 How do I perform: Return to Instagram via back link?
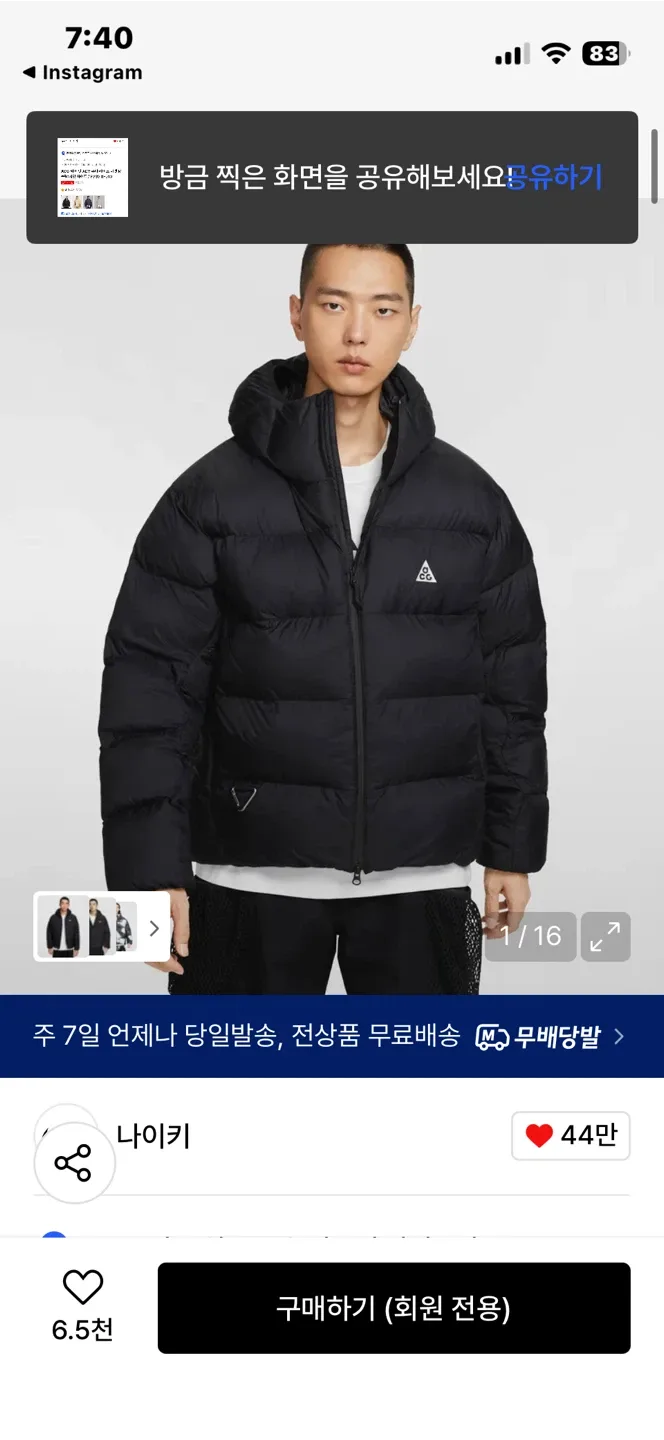tap(82, 72)
